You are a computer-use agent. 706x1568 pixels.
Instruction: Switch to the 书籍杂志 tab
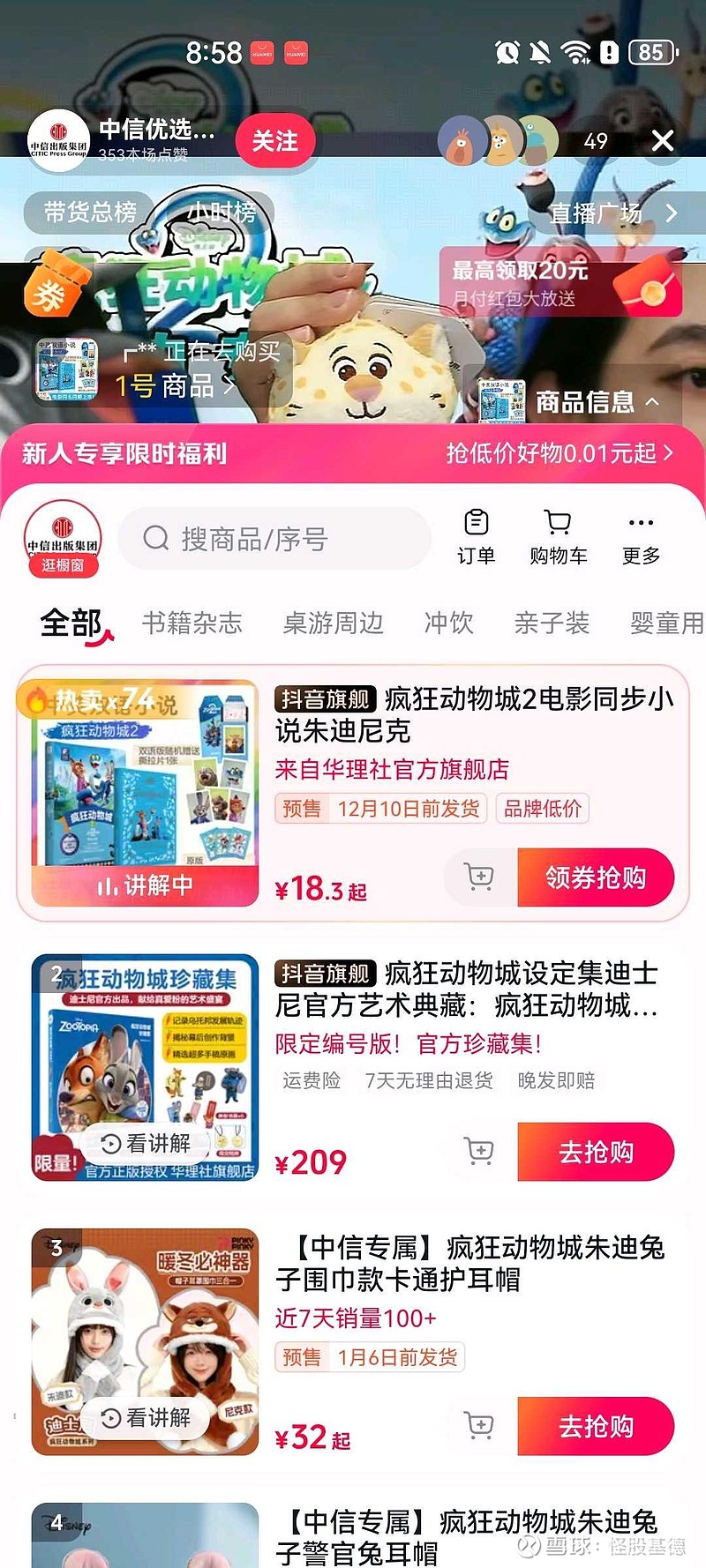[x=196, y=623]
